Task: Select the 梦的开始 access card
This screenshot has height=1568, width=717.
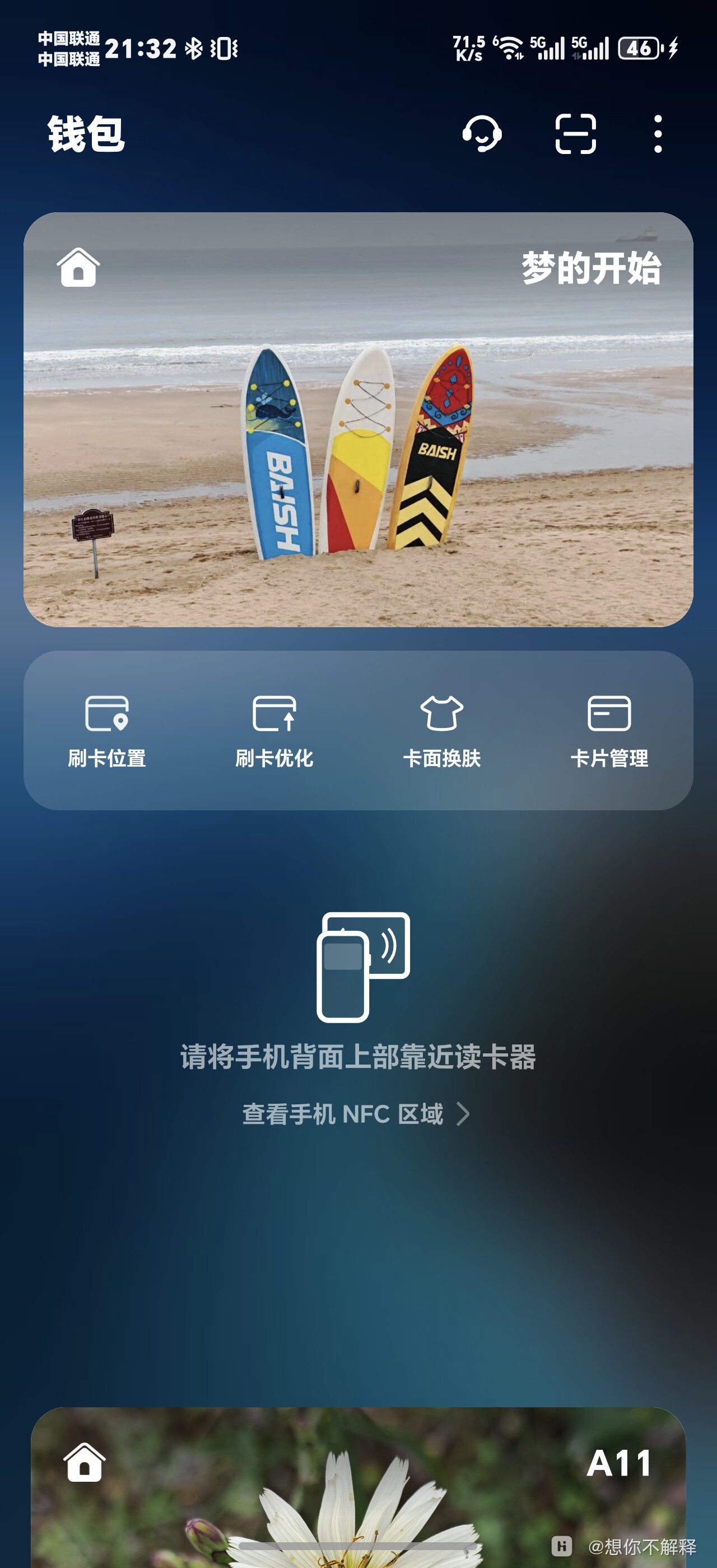Action: [x=358, y=419]
